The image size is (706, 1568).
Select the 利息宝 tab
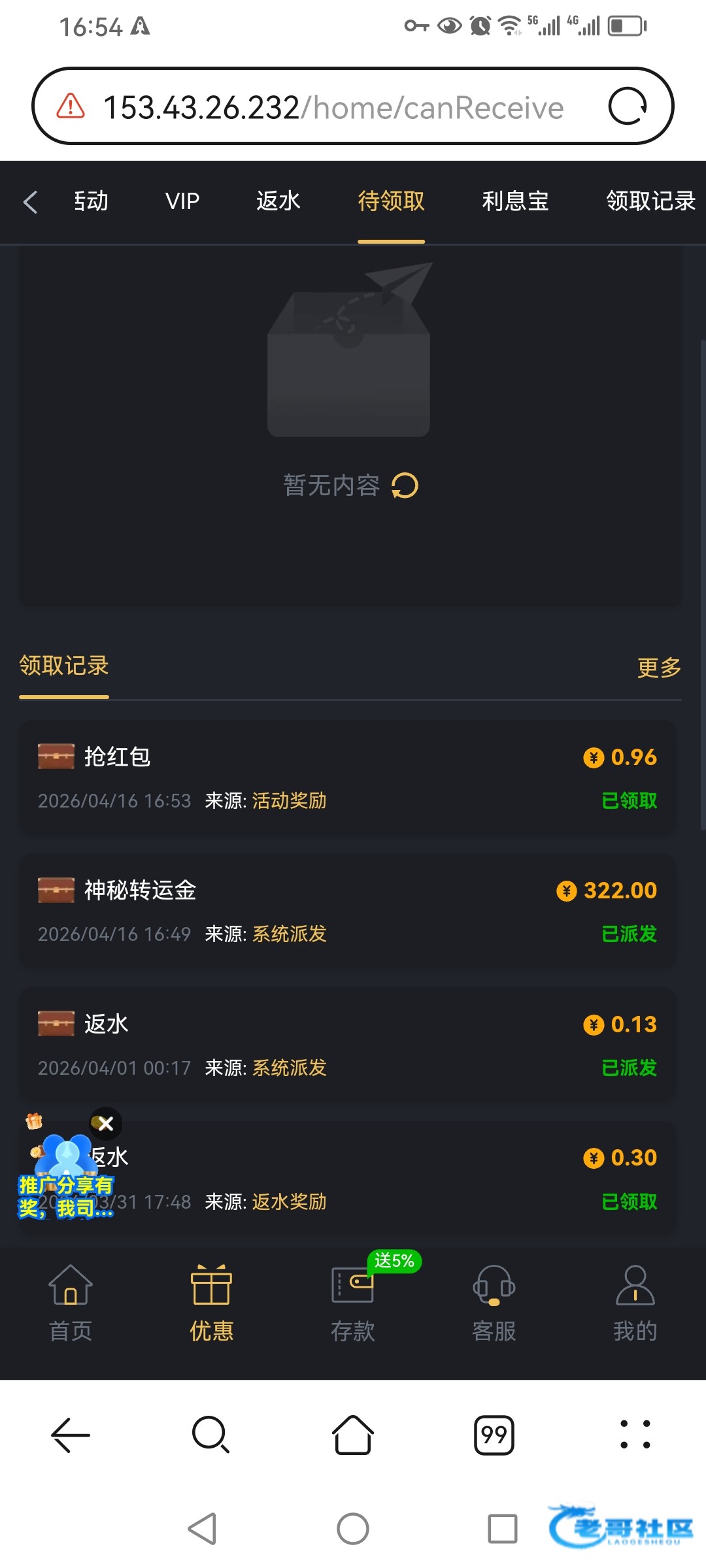click(x=515, y=201)
